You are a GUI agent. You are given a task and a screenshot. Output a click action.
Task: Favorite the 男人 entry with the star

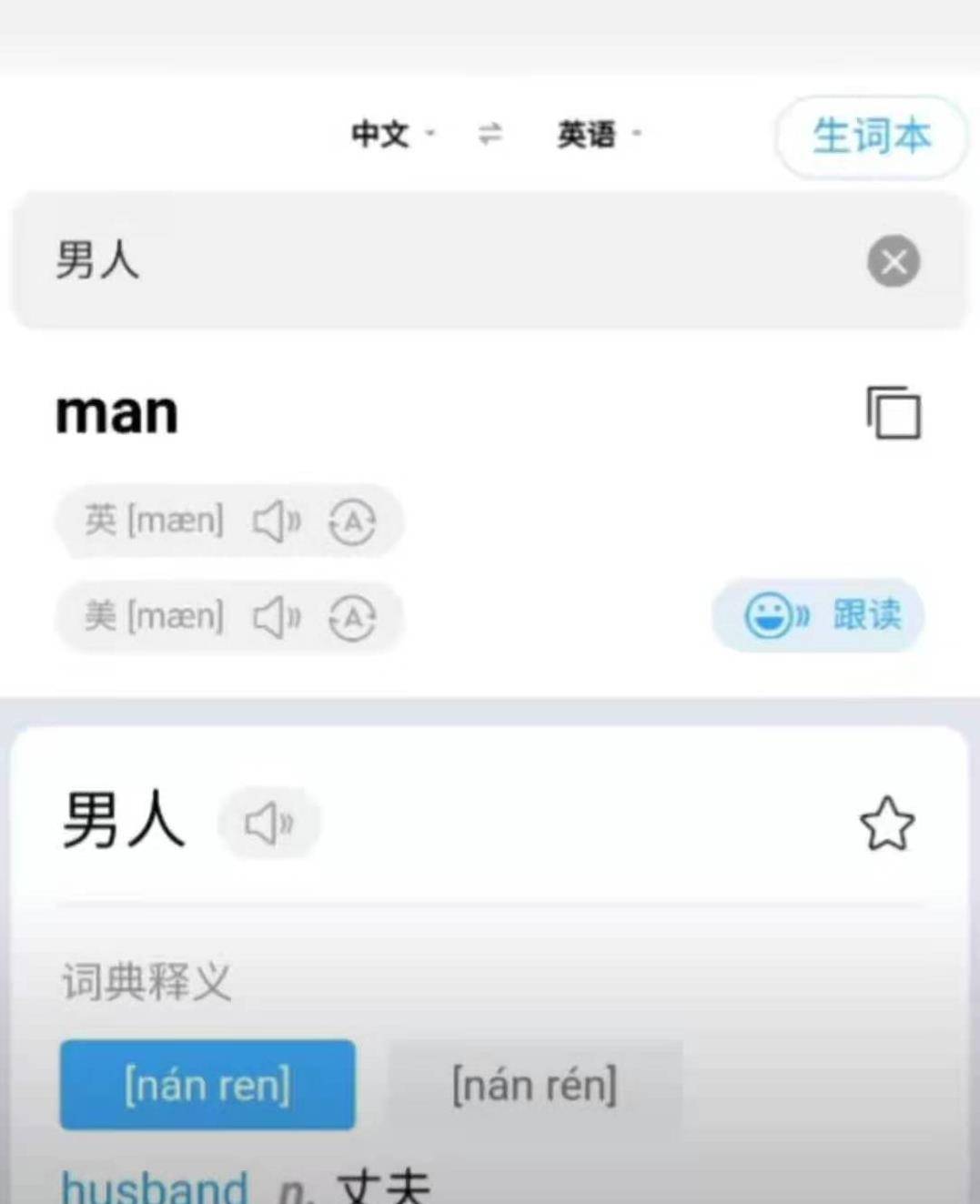coord(886,824)
